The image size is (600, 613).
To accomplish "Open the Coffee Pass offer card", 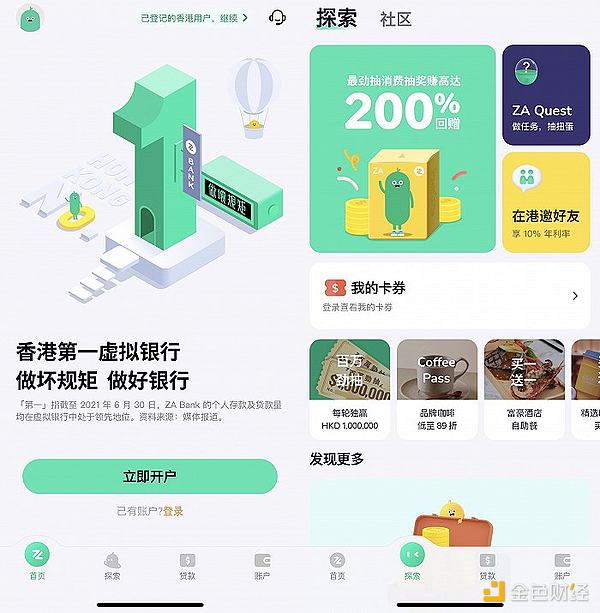I will click(436, 388).
